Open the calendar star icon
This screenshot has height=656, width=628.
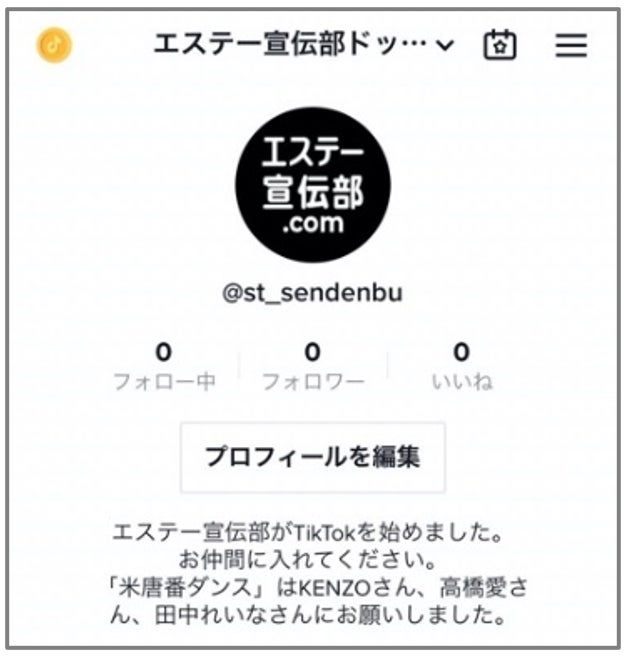click(x=500, y=45)
